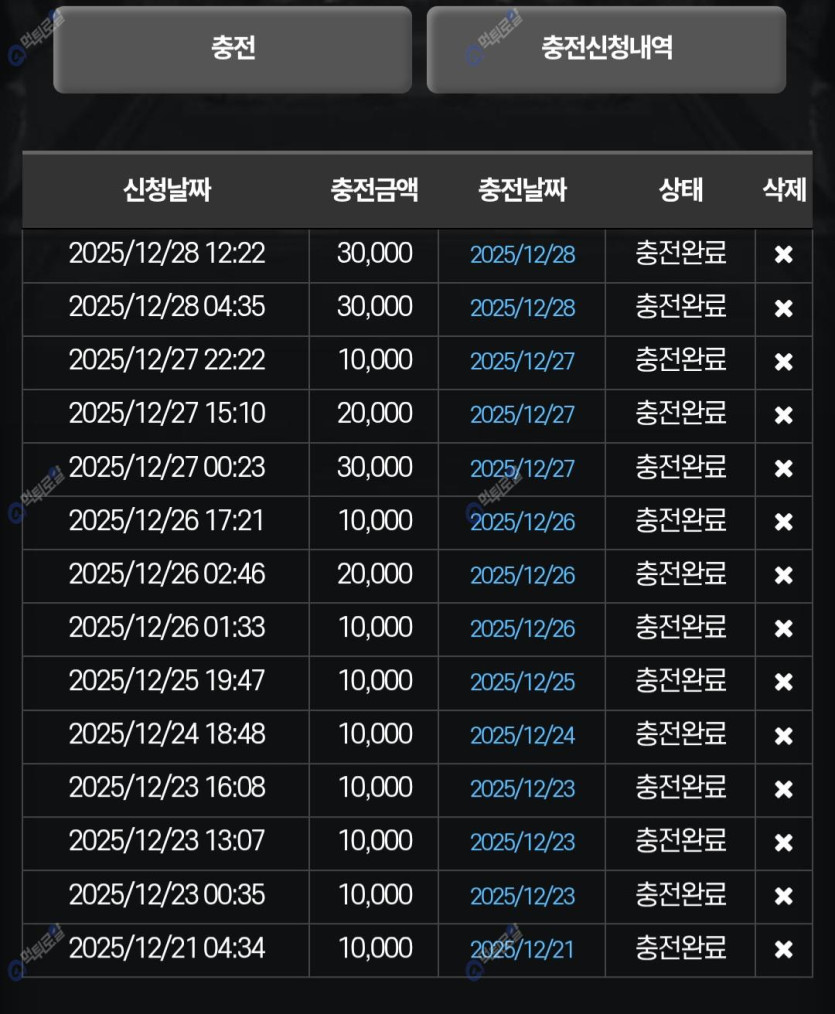
Task: Remove the 2025/12/24 18:48 record
Action: pyautogui.click(x=783, y=735)
